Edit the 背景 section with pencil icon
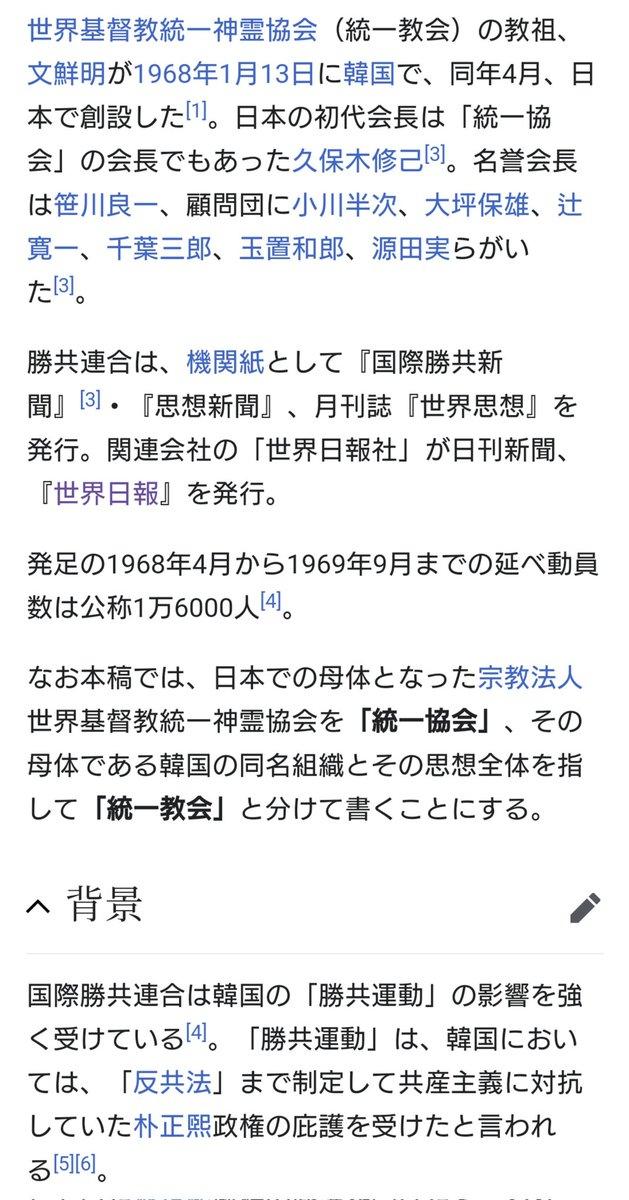 [585, 908]
